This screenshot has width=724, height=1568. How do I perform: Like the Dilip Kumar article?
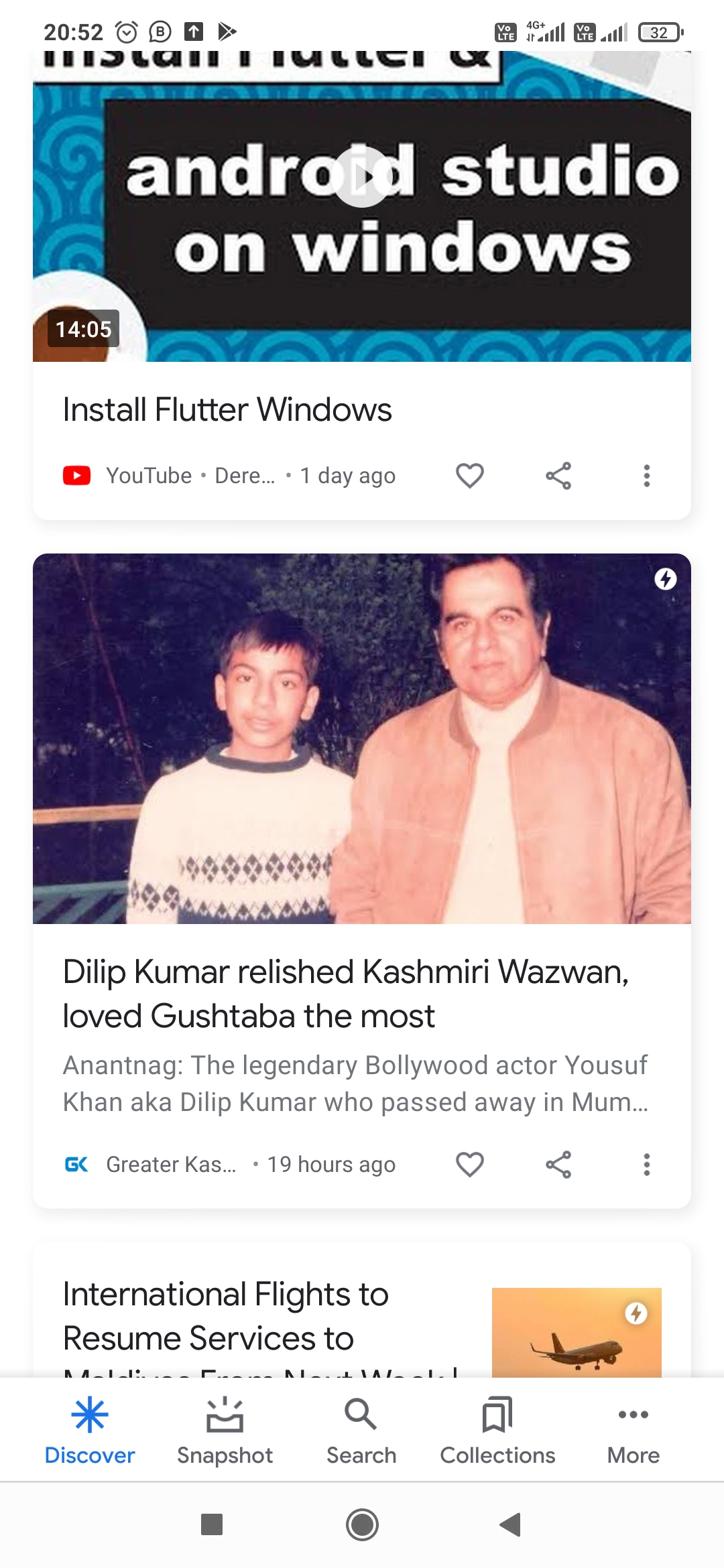(x=469, y=1165)
